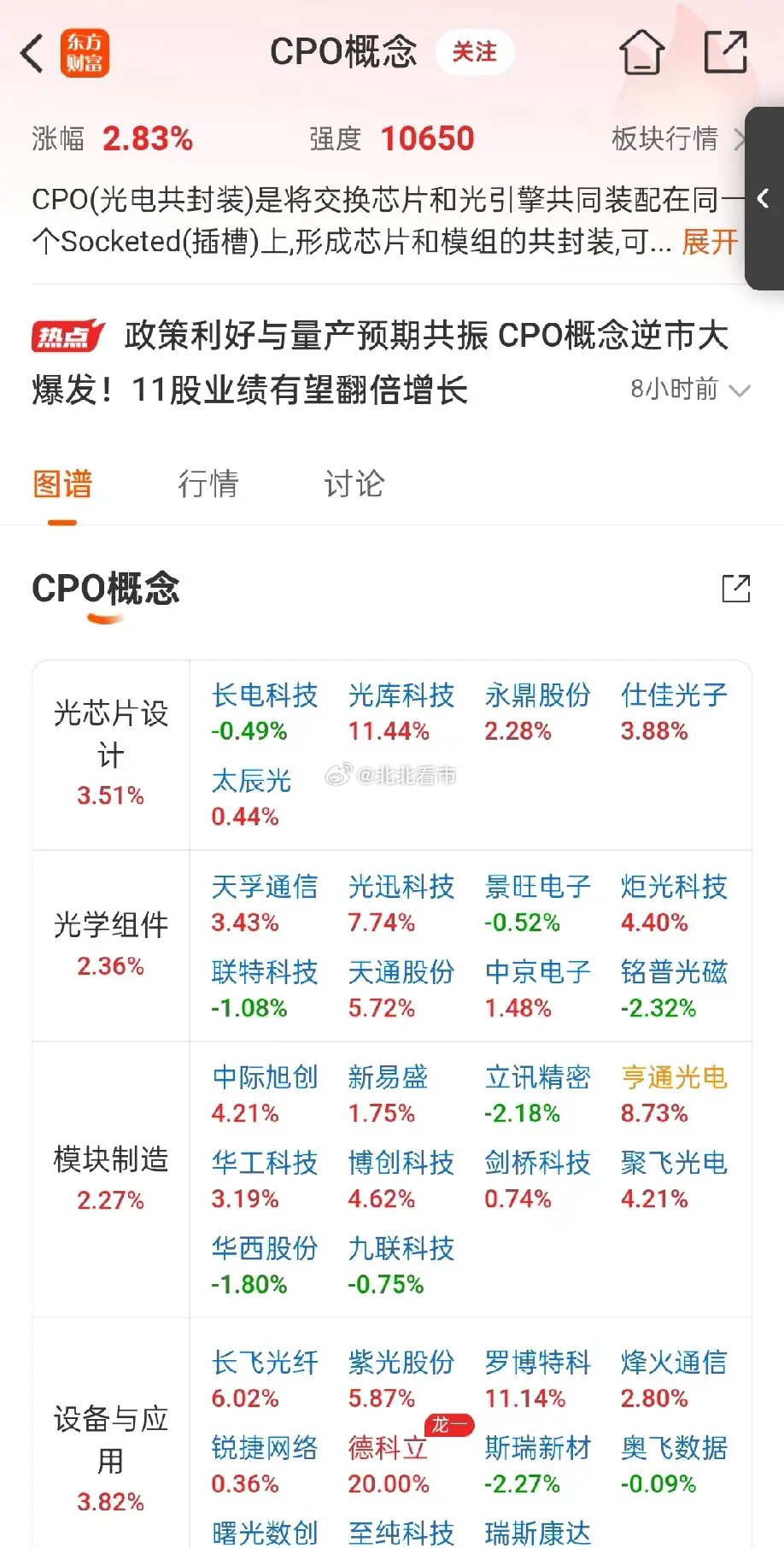This screenshot has height=1548, width=784.
Task: Toggle the 关注 follow button
Action: point(476,52)
